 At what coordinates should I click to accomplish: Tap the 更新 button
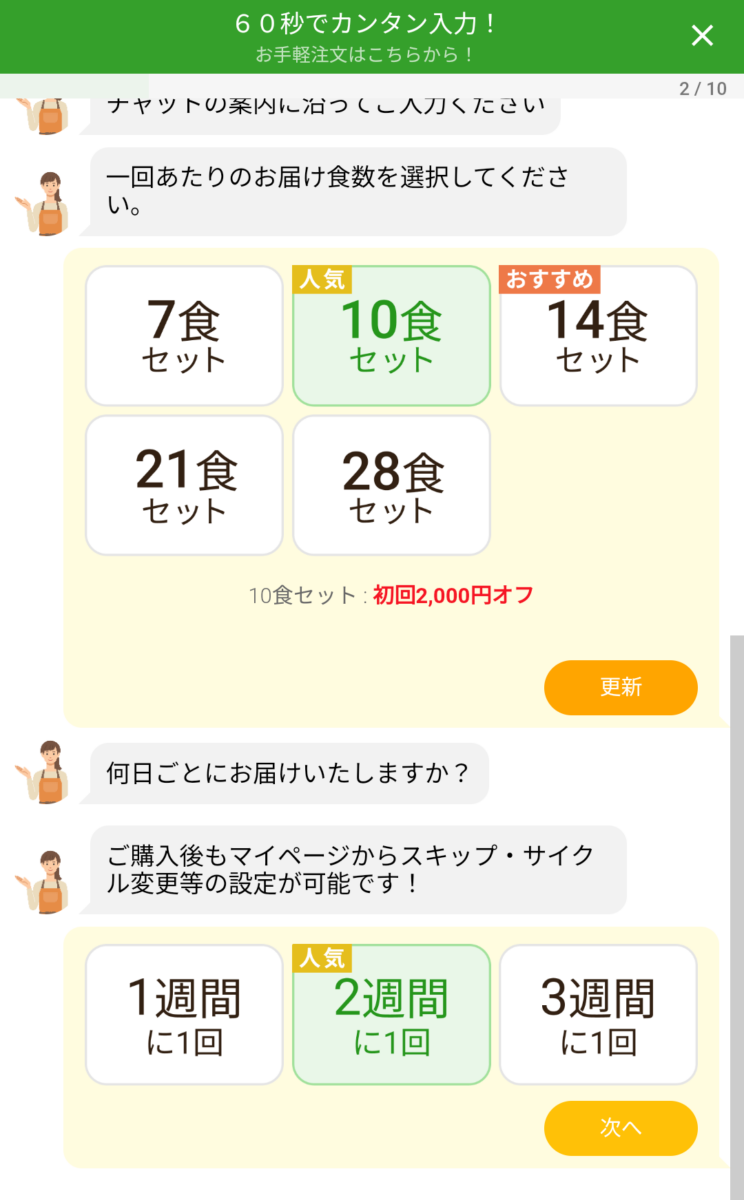tap(621, 688)
